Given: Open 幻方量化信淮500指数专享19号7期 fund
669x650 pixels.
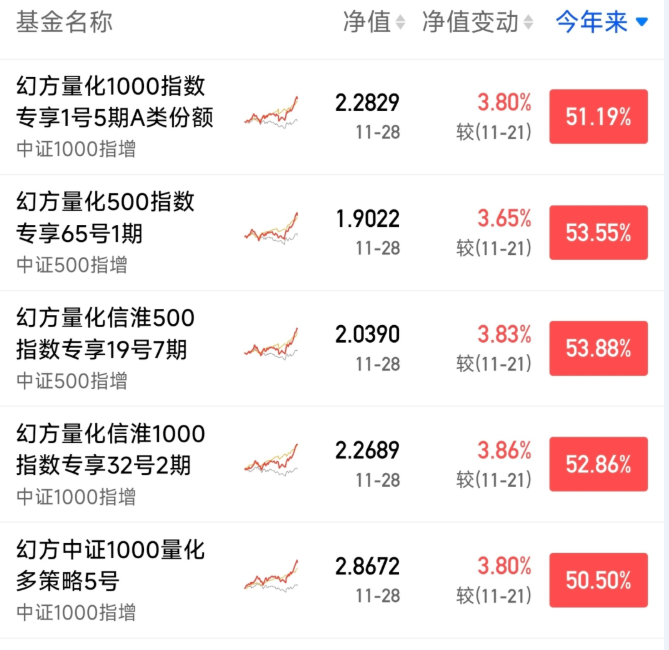Looking at the screenshot, I should (x=332, y=348).
